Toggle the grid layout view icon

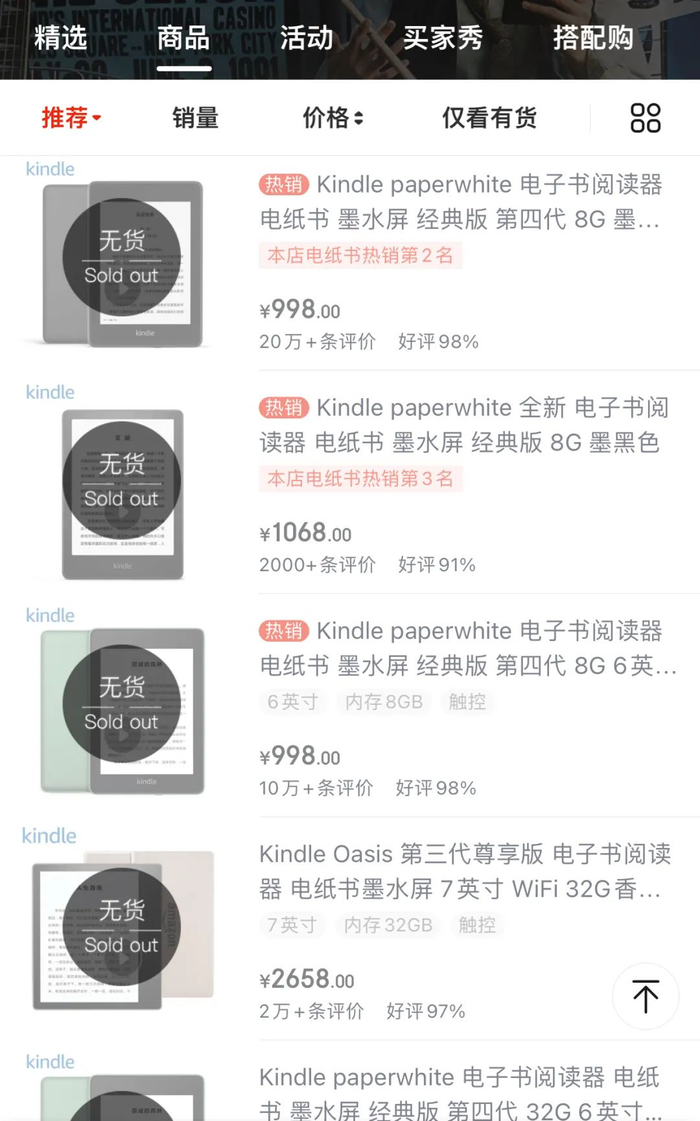tap(646, 118)
